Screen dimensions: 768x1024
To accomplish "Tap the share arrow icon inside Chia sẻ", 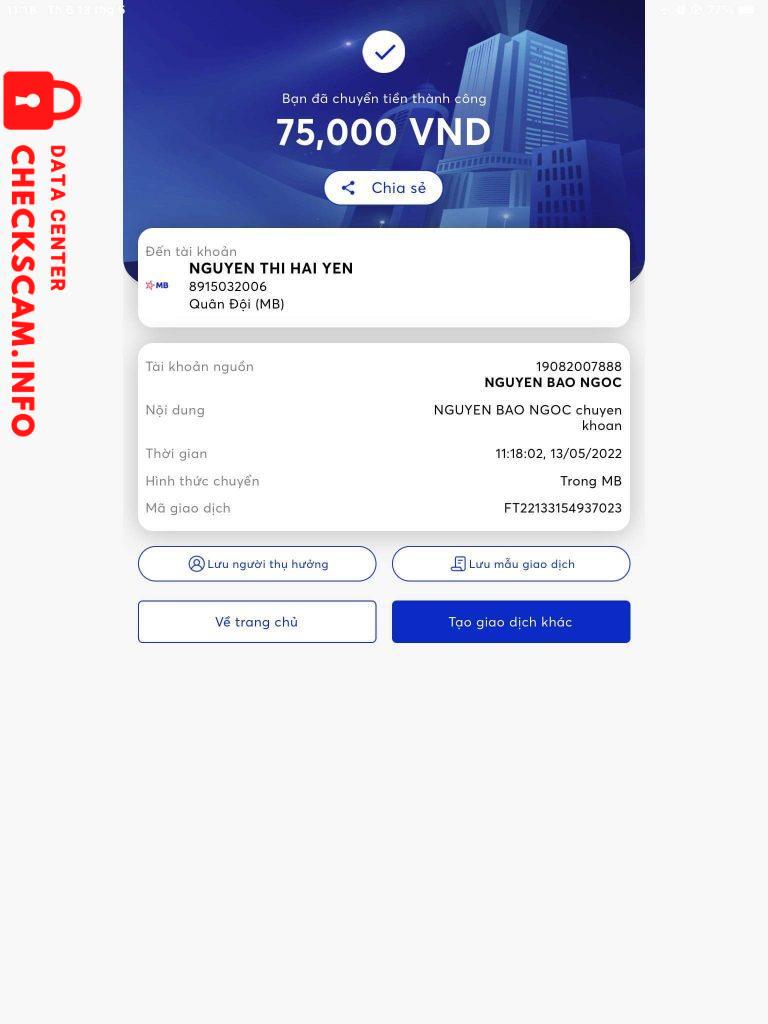I will [x=349, y=187].
